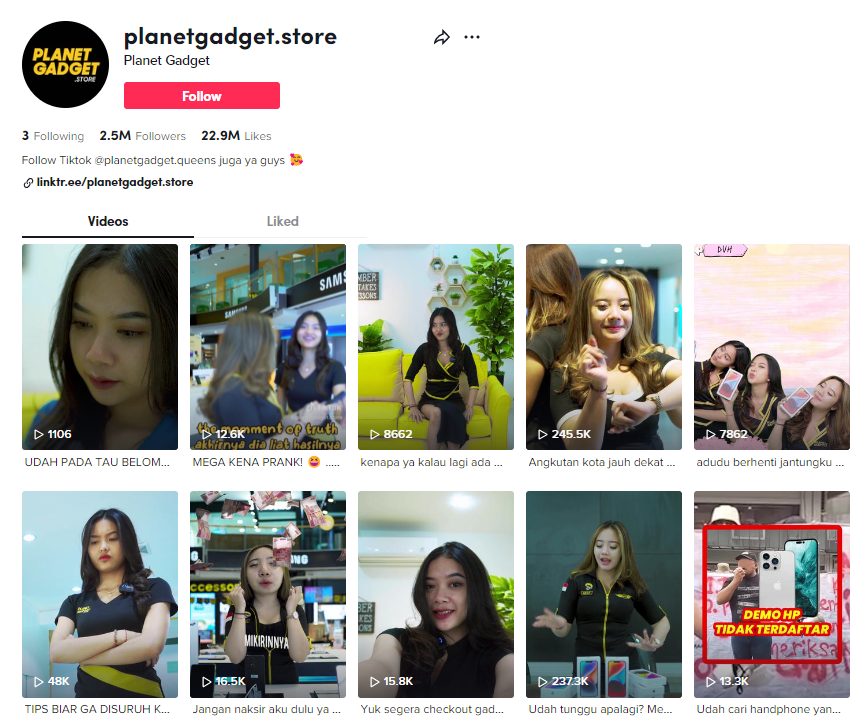The width and height of the screenshot is (858, 725).
Task: Switch to the Liked tab
Action: (x=282, y=221)
